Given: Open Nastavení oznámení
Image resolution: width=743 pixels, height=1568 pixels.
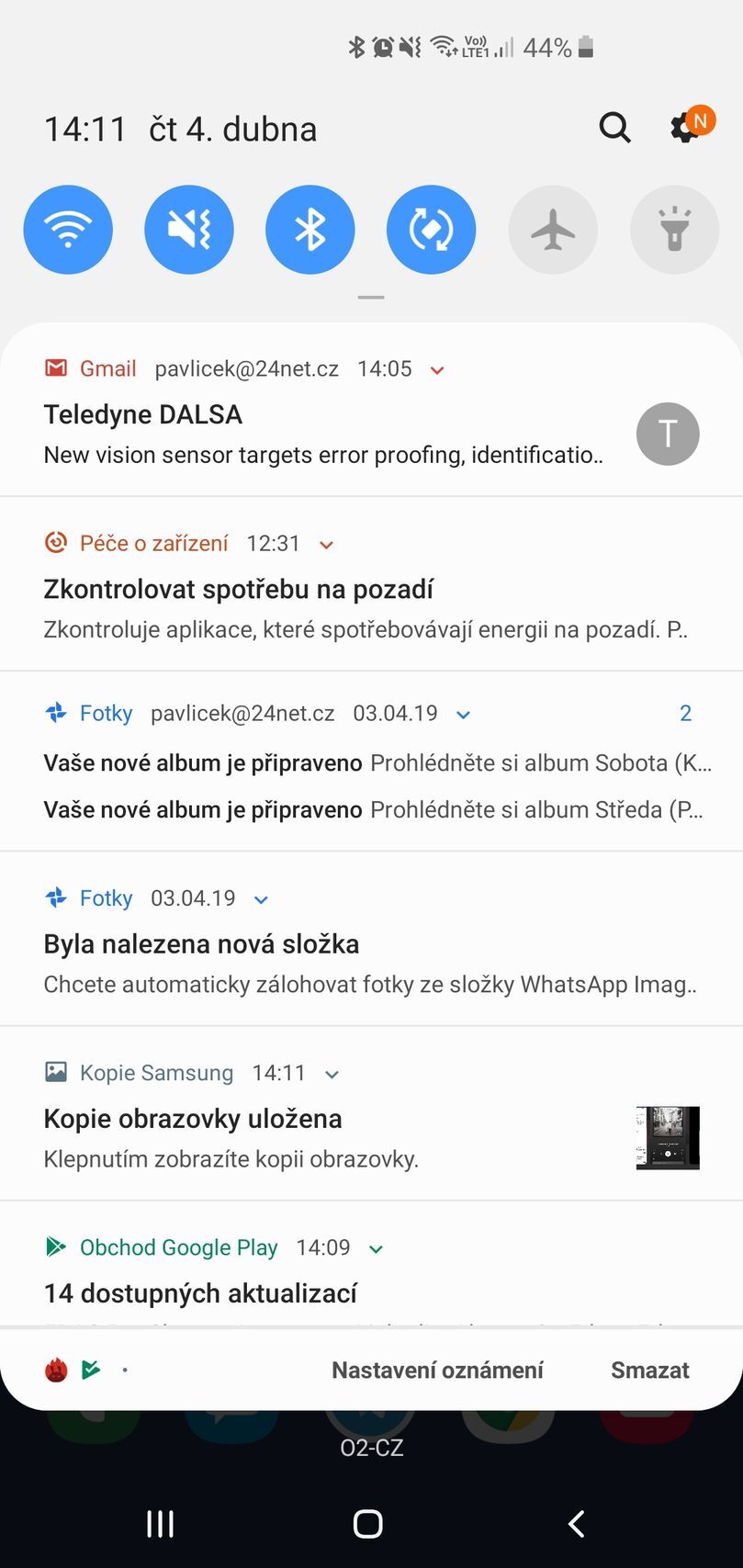Looking at the screenshot, I should (x=437, y=1371).
